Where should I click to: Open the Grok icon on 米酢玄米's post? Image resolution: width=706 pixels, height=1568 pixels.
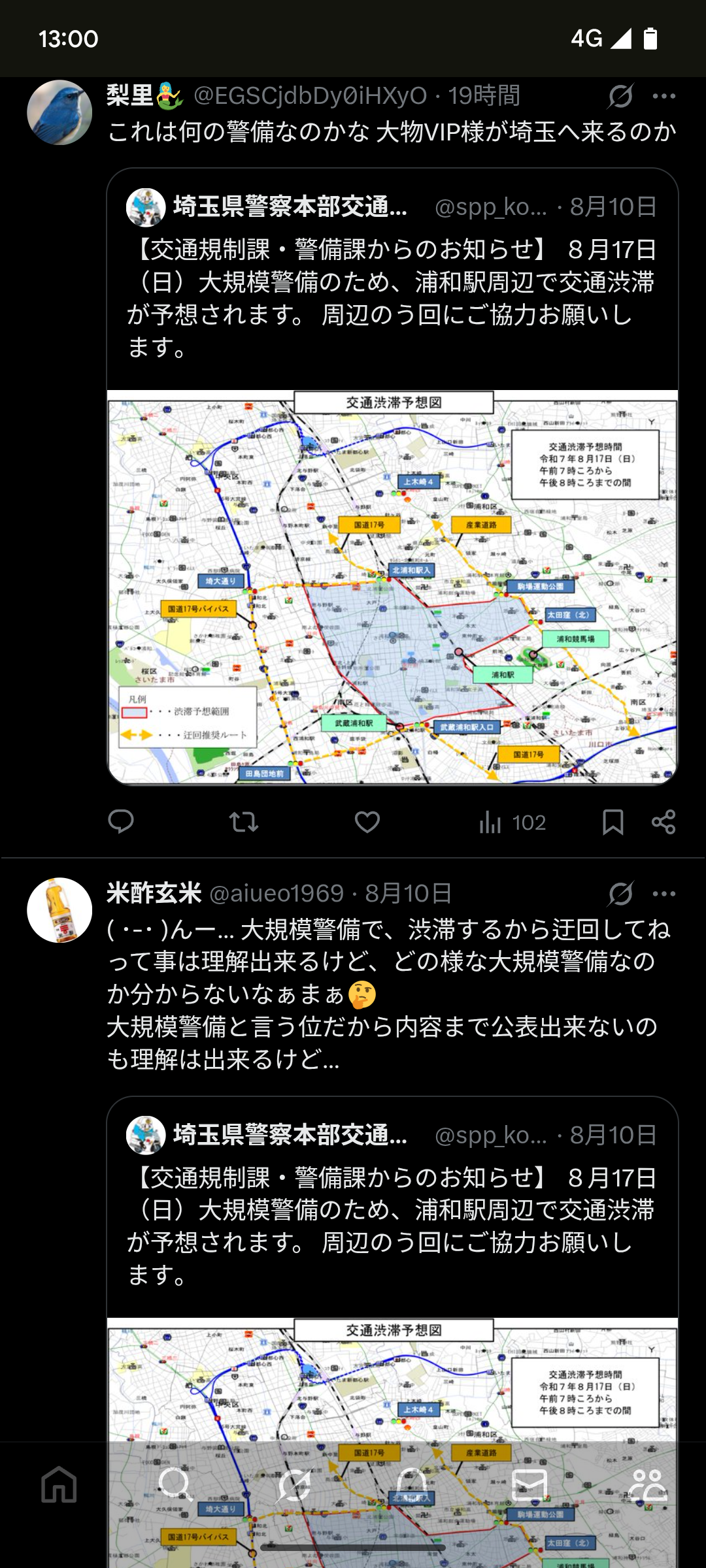(620, 893)
